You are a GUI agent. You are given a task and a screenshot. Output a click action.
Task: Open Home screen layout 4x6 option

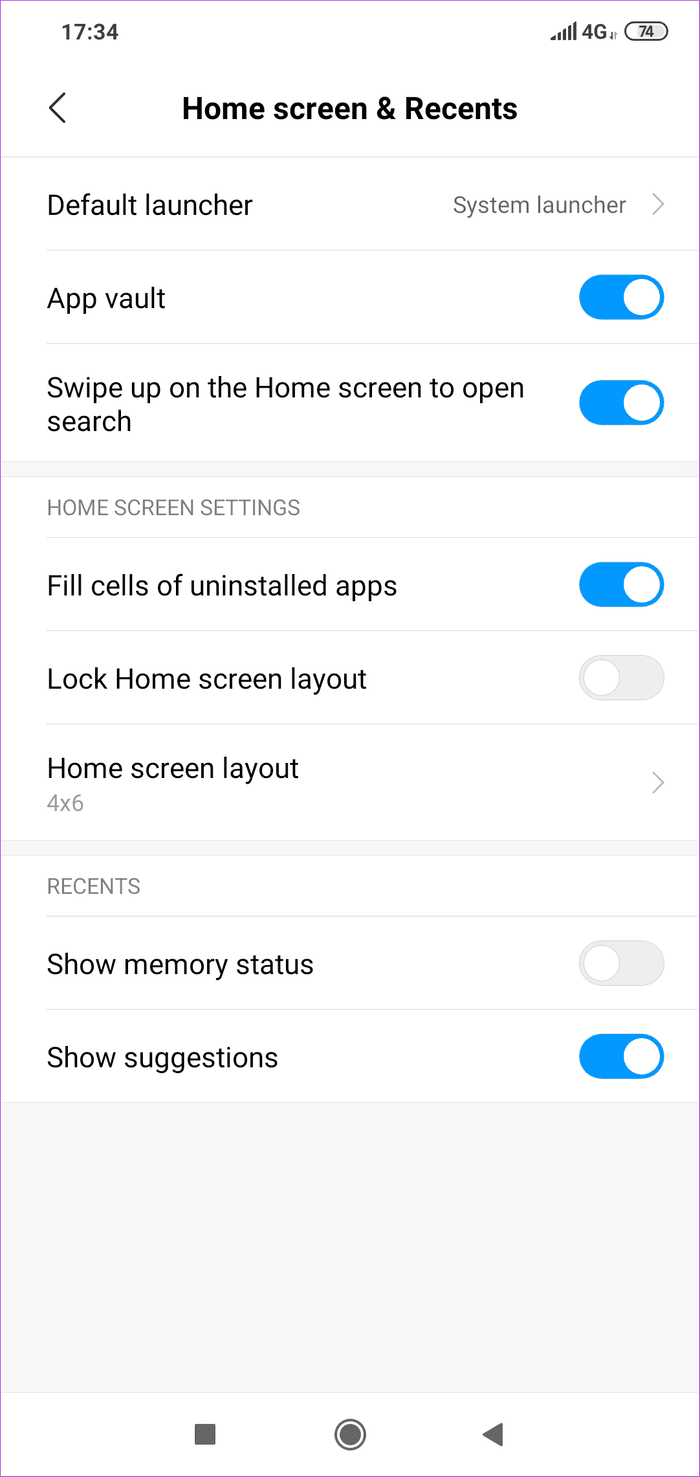[350, 783]
